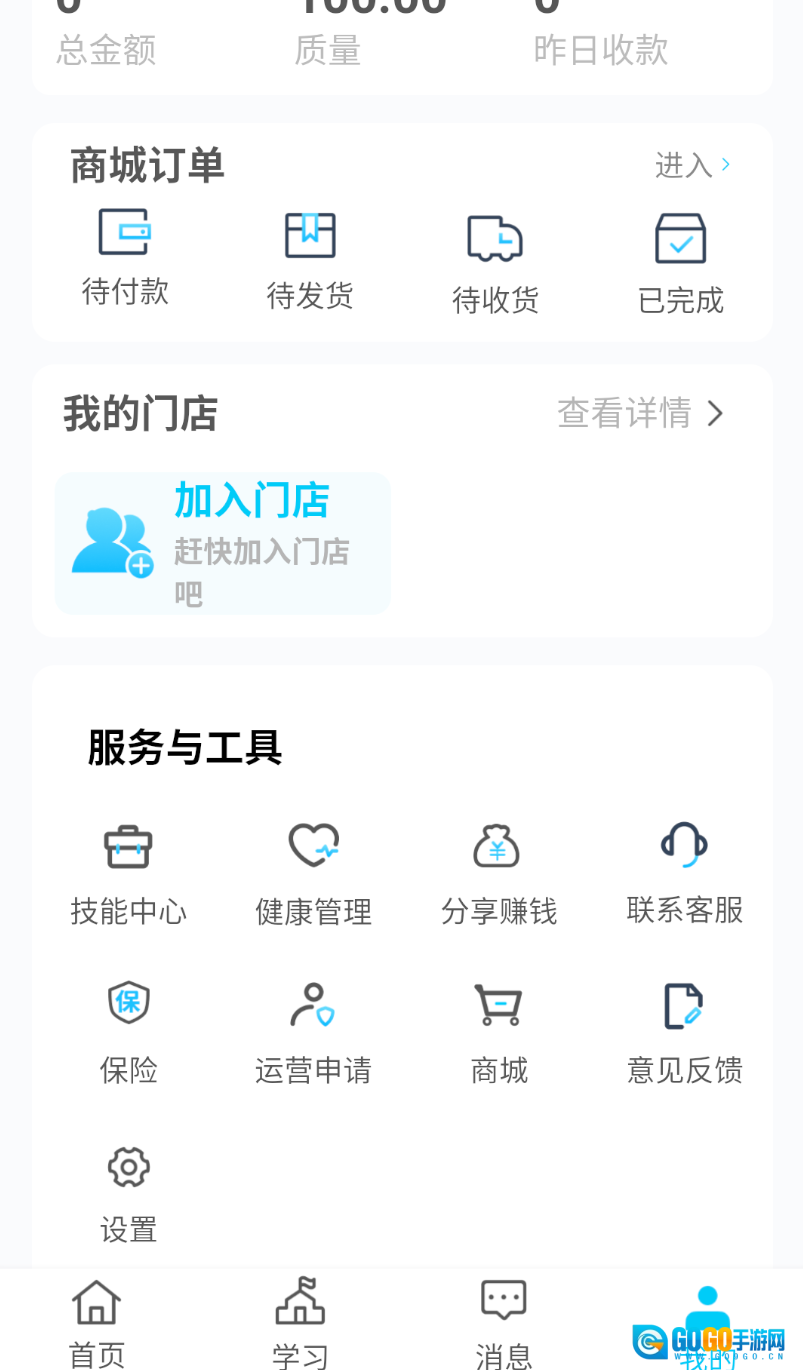Image resolution: width=803 pixels, height=1370 pixels.
Task: Tap 查看详情 for my store
Action: click(640, 413)
